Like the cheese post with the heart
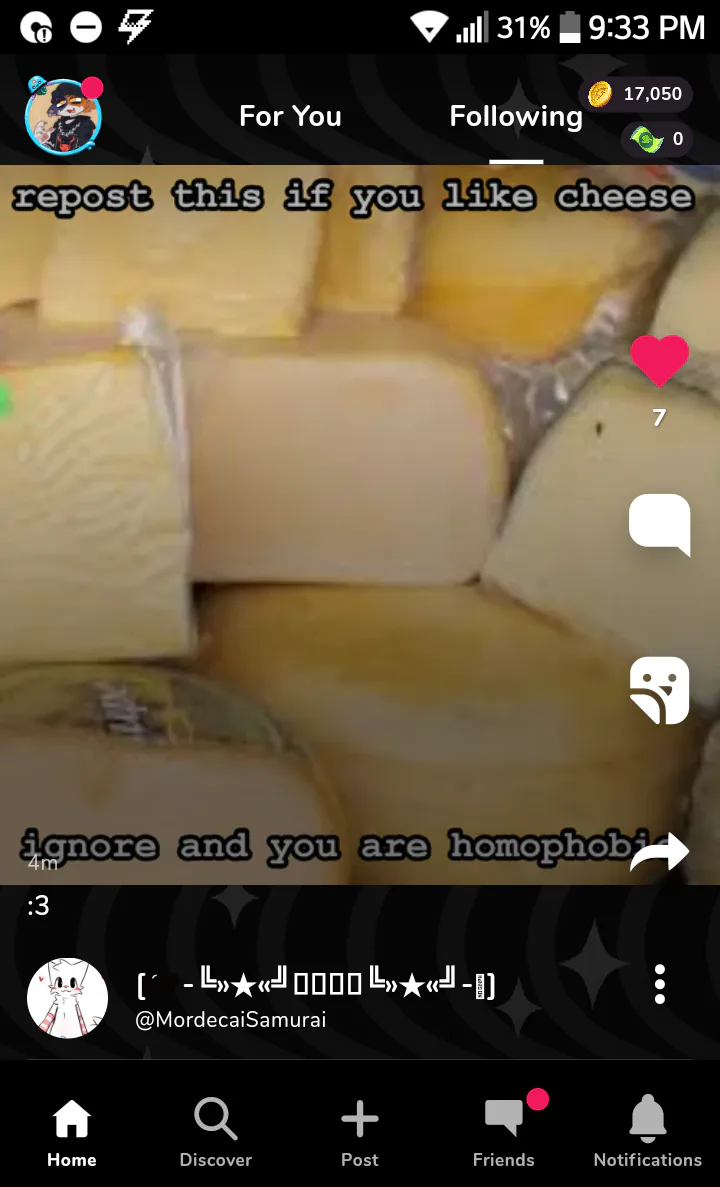The image size is (720, 1187). tap(659, 361)
